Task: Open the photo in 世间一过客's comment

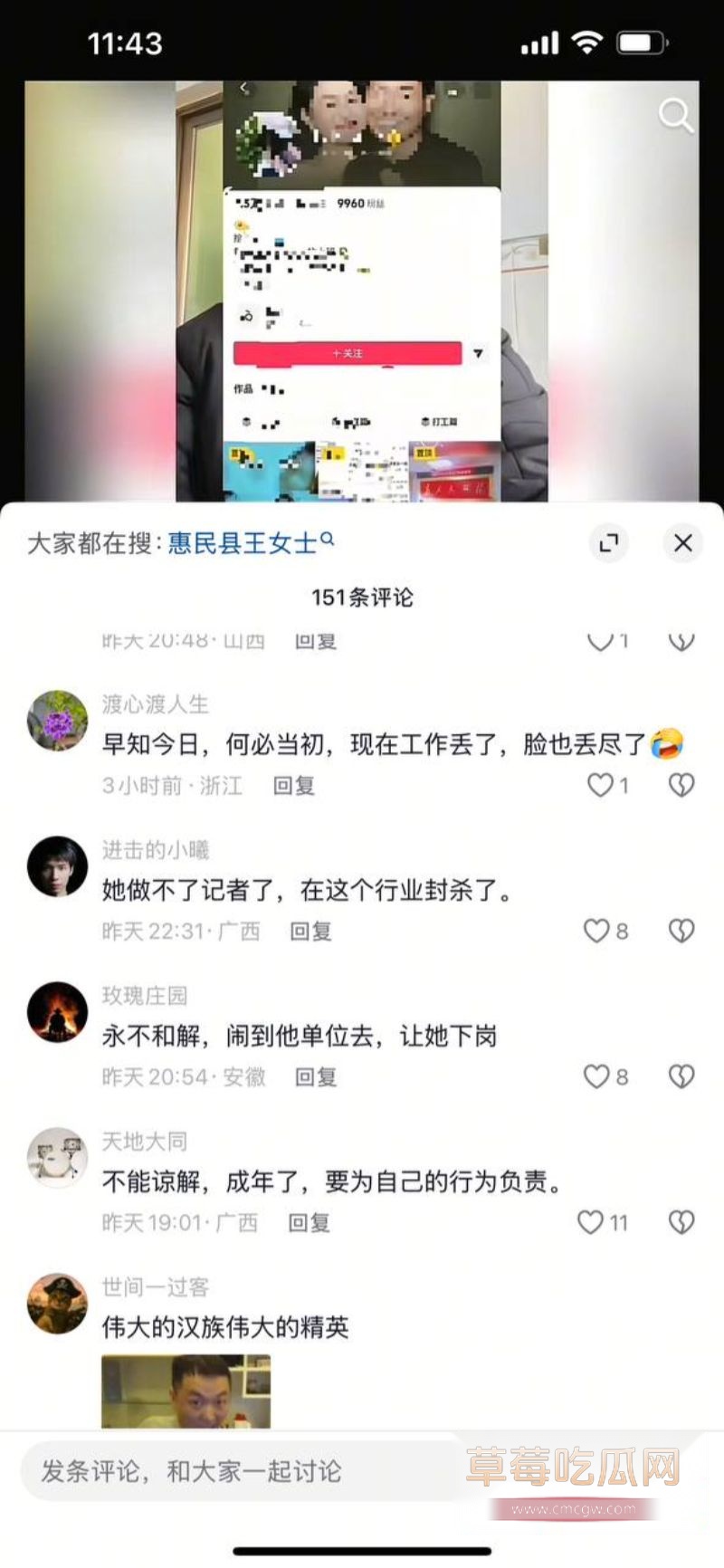Action: (x=185, y=1394)
